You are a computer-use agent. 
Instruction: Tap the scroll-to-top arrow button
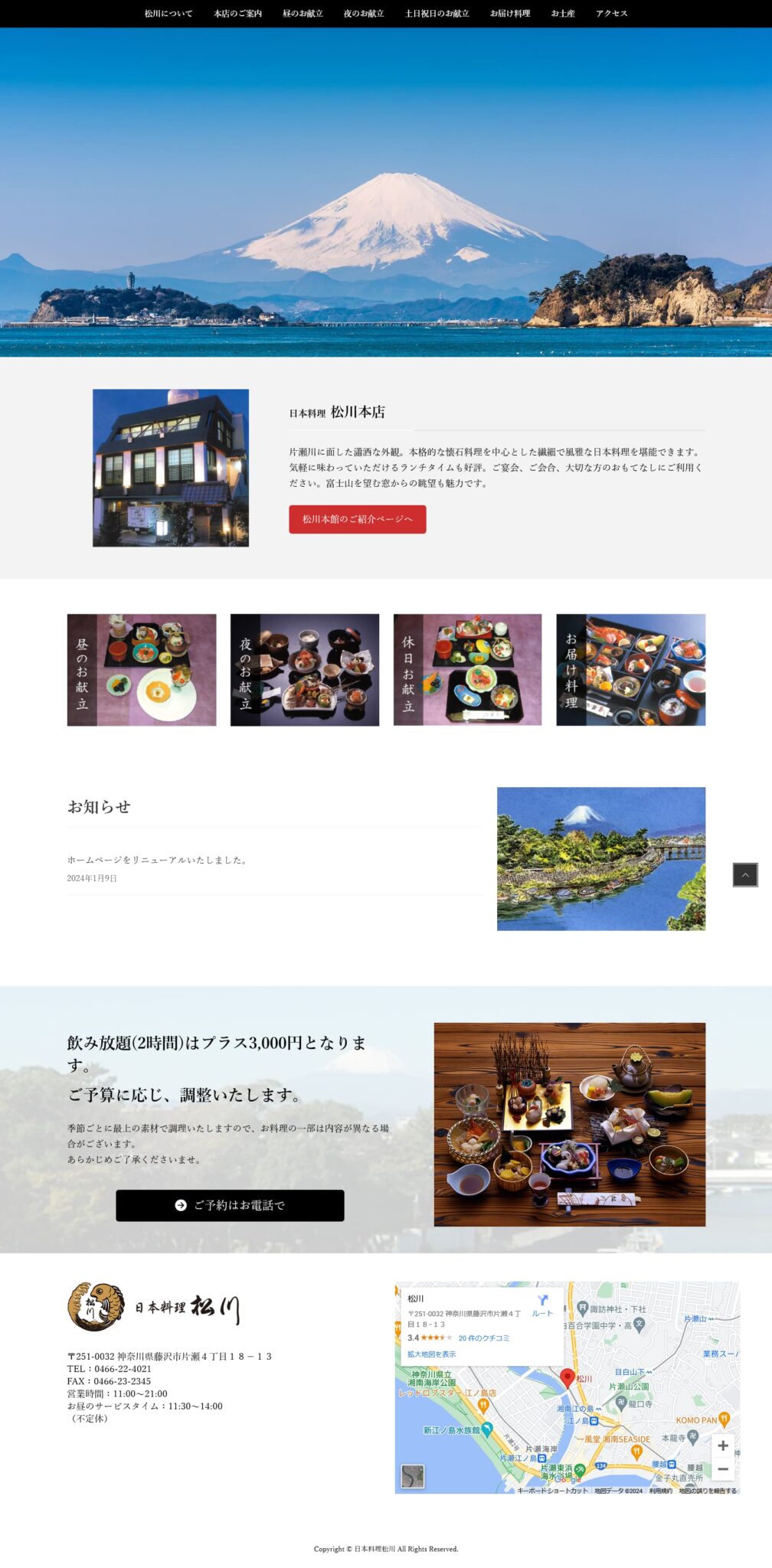[x=745, y=874]
